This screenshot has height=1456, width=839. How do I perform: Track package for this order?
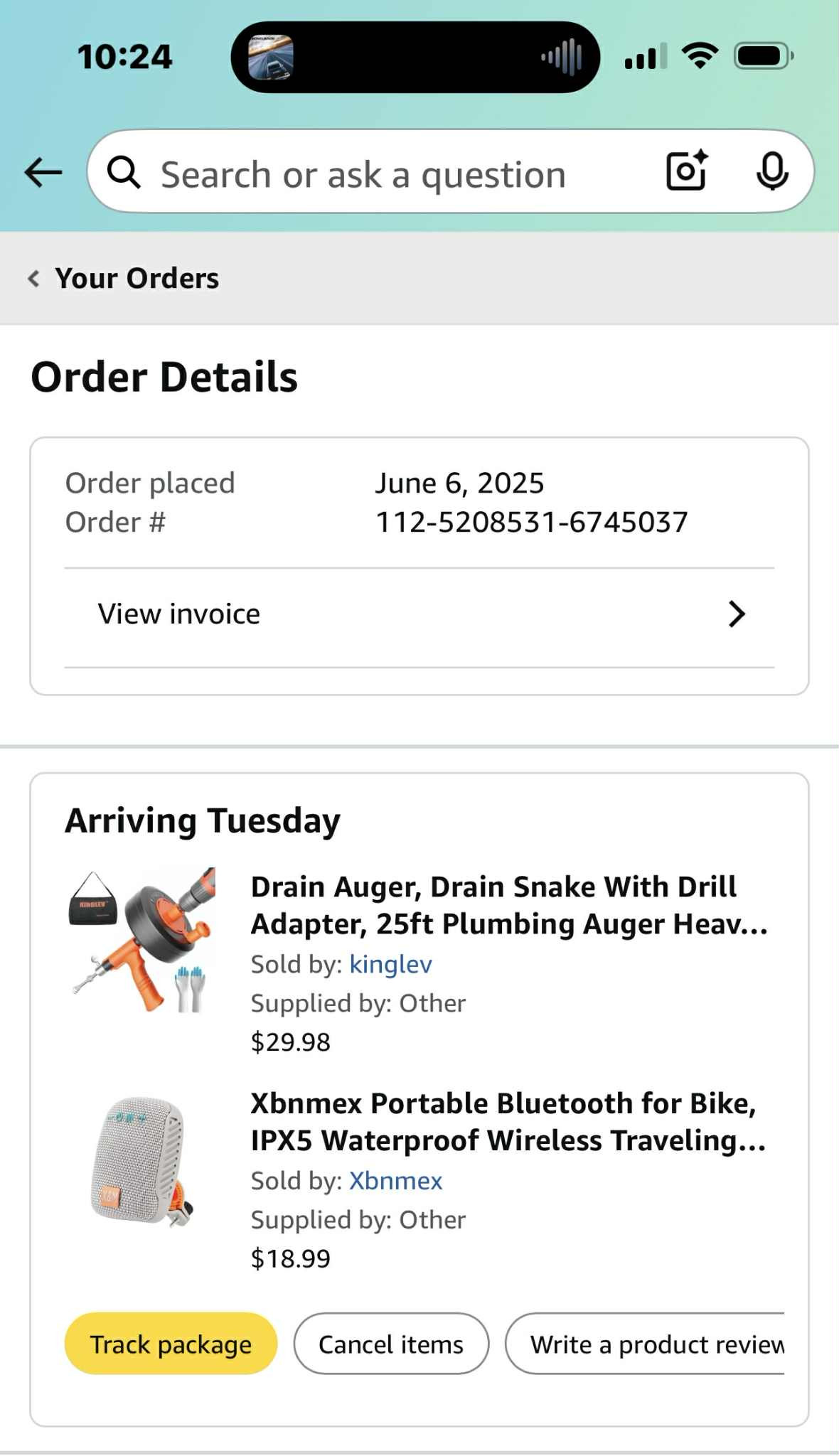coord(171,1344)
